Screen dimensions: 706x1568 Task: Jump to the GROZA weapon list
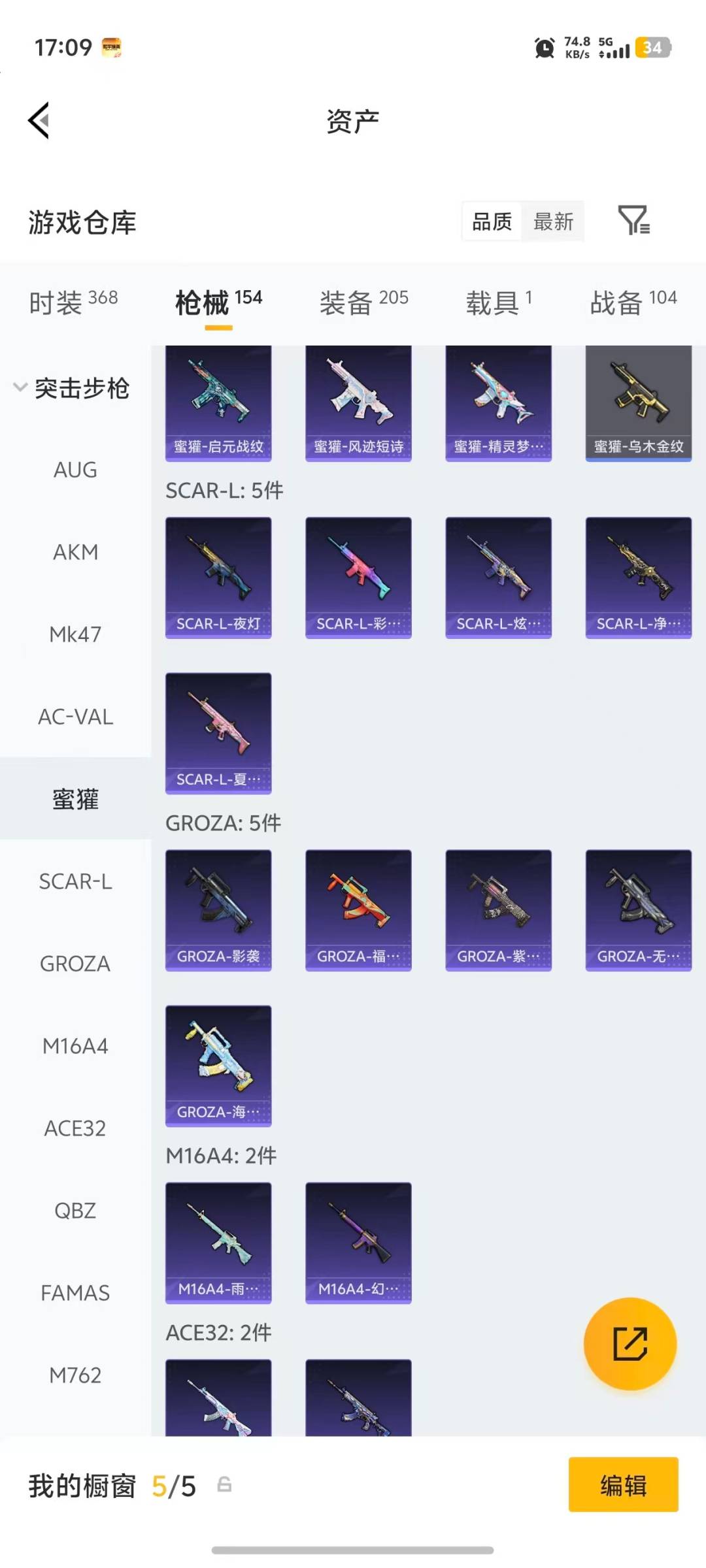pos(75,964)
